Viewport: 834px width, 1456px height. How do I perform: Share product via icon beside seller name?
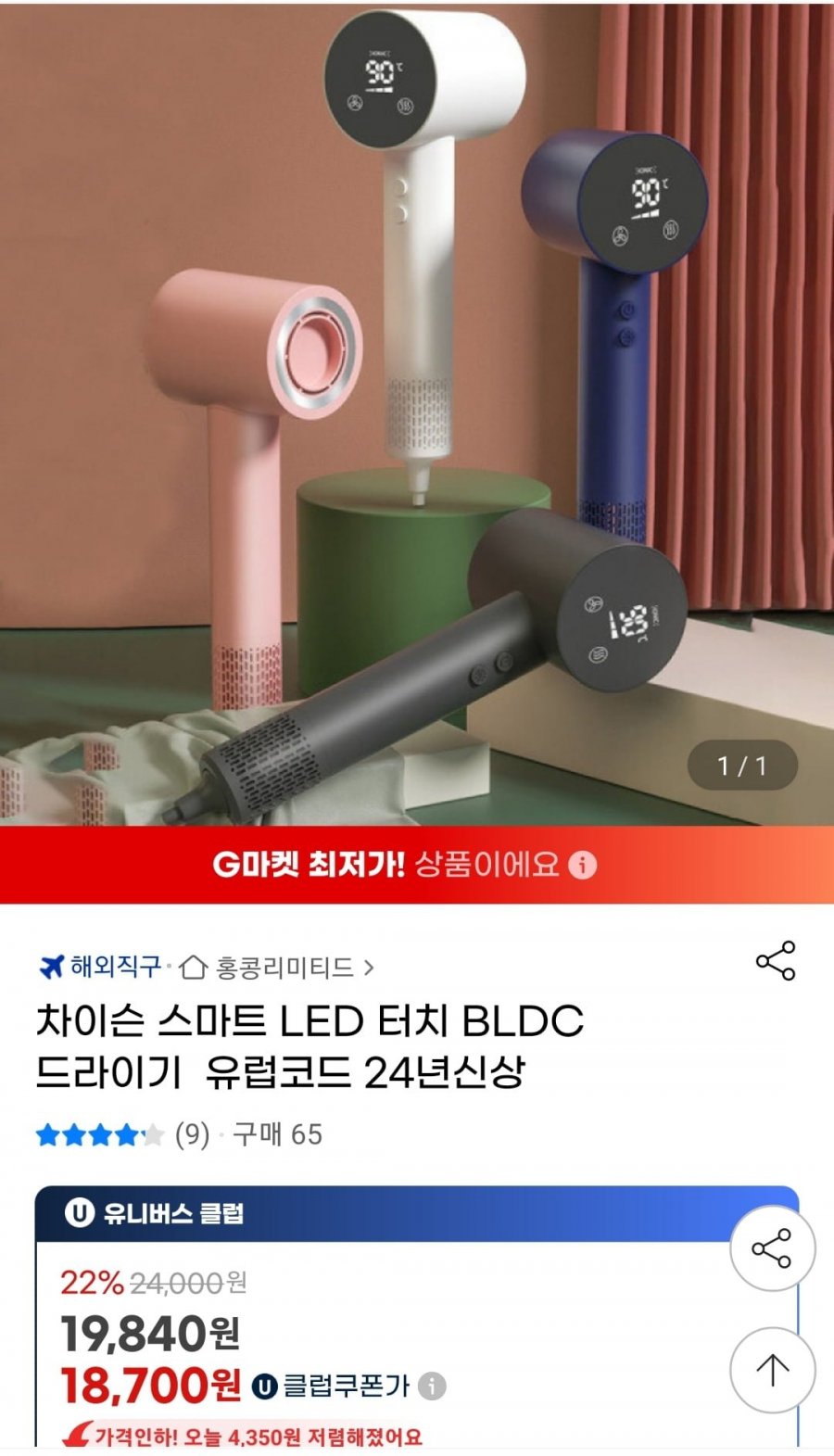776,960
